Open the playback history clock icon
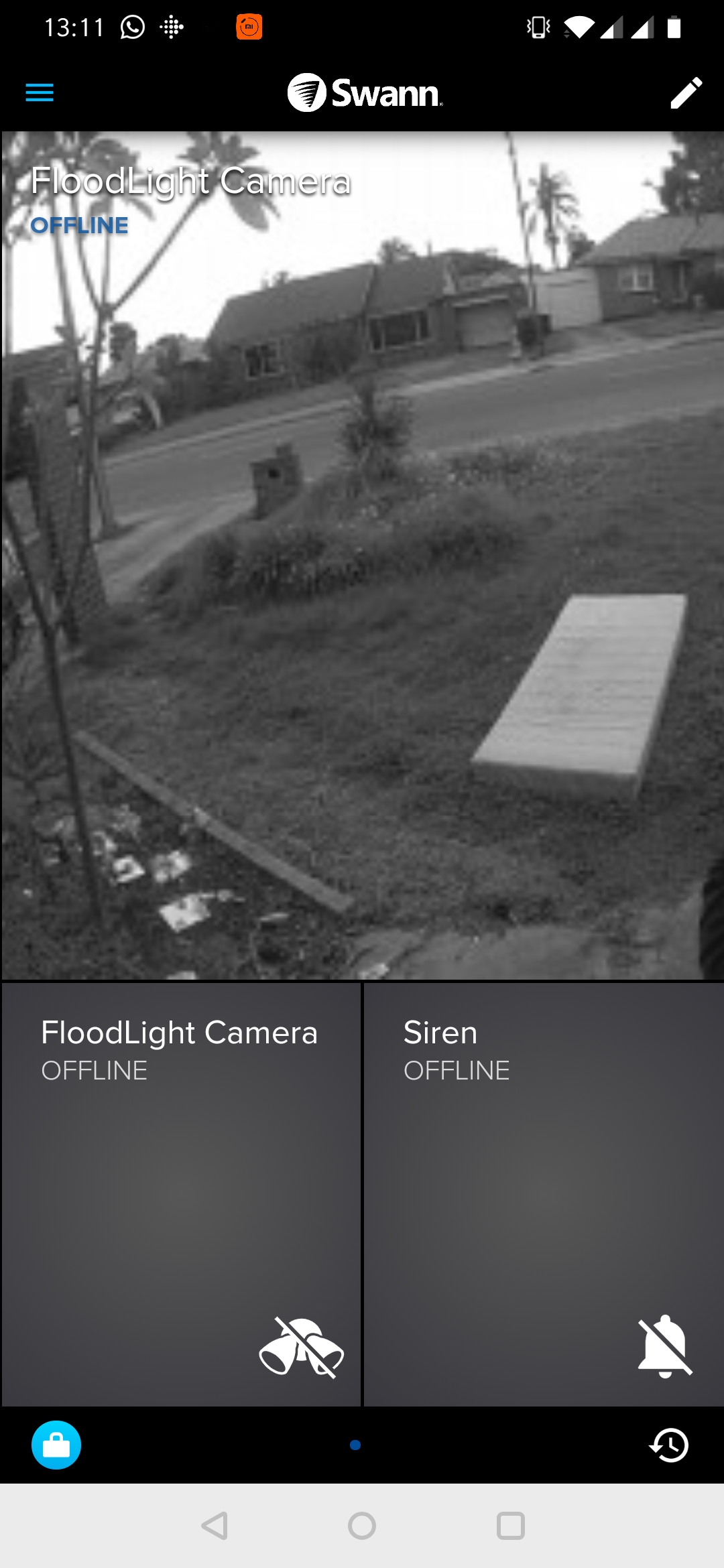The width and height of the screenshot is (724, 1568). pyautogui.click(x=669, y=1445)
